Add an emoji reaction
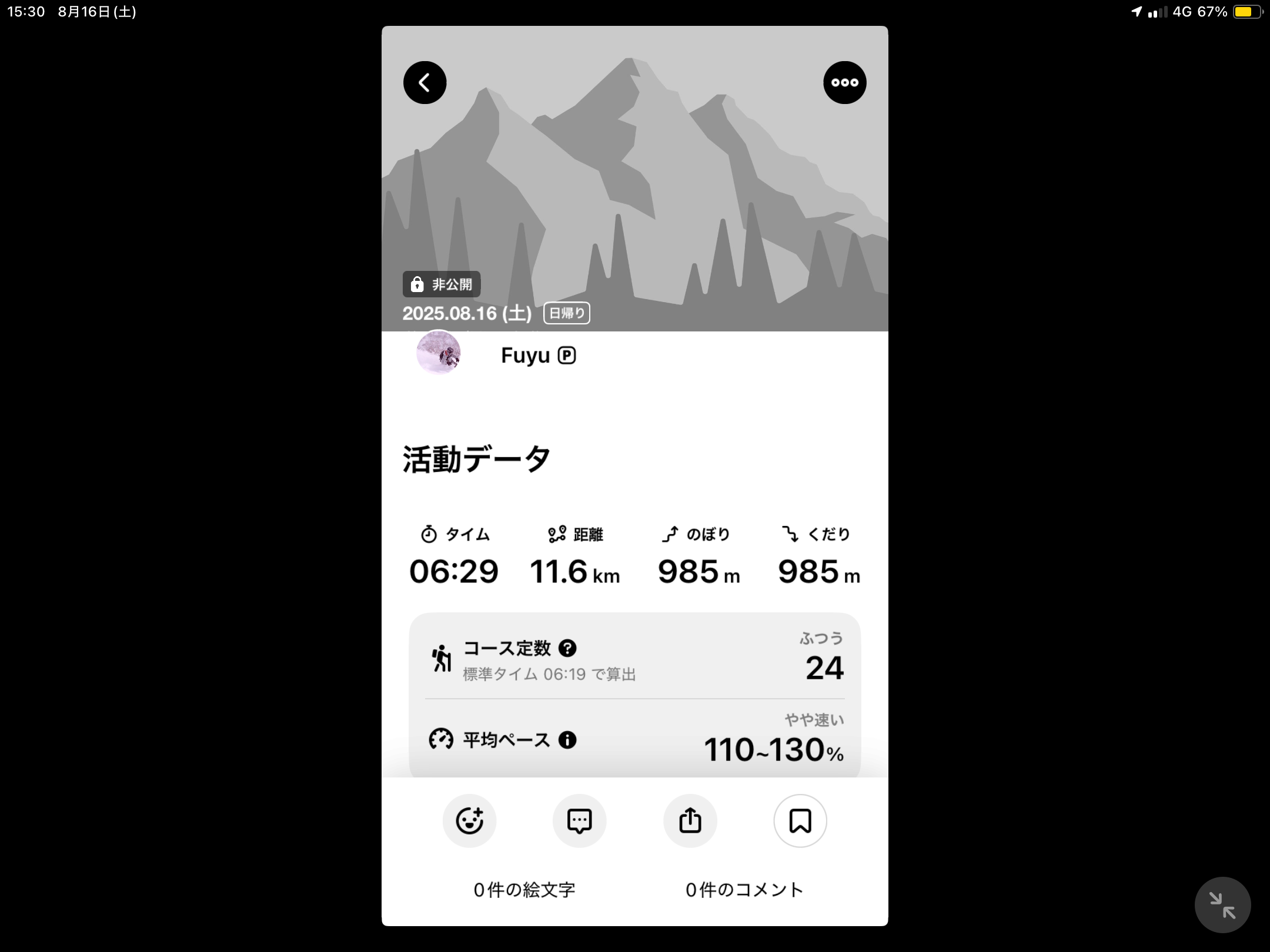The image size is (1270, 952). coord(469,821)
